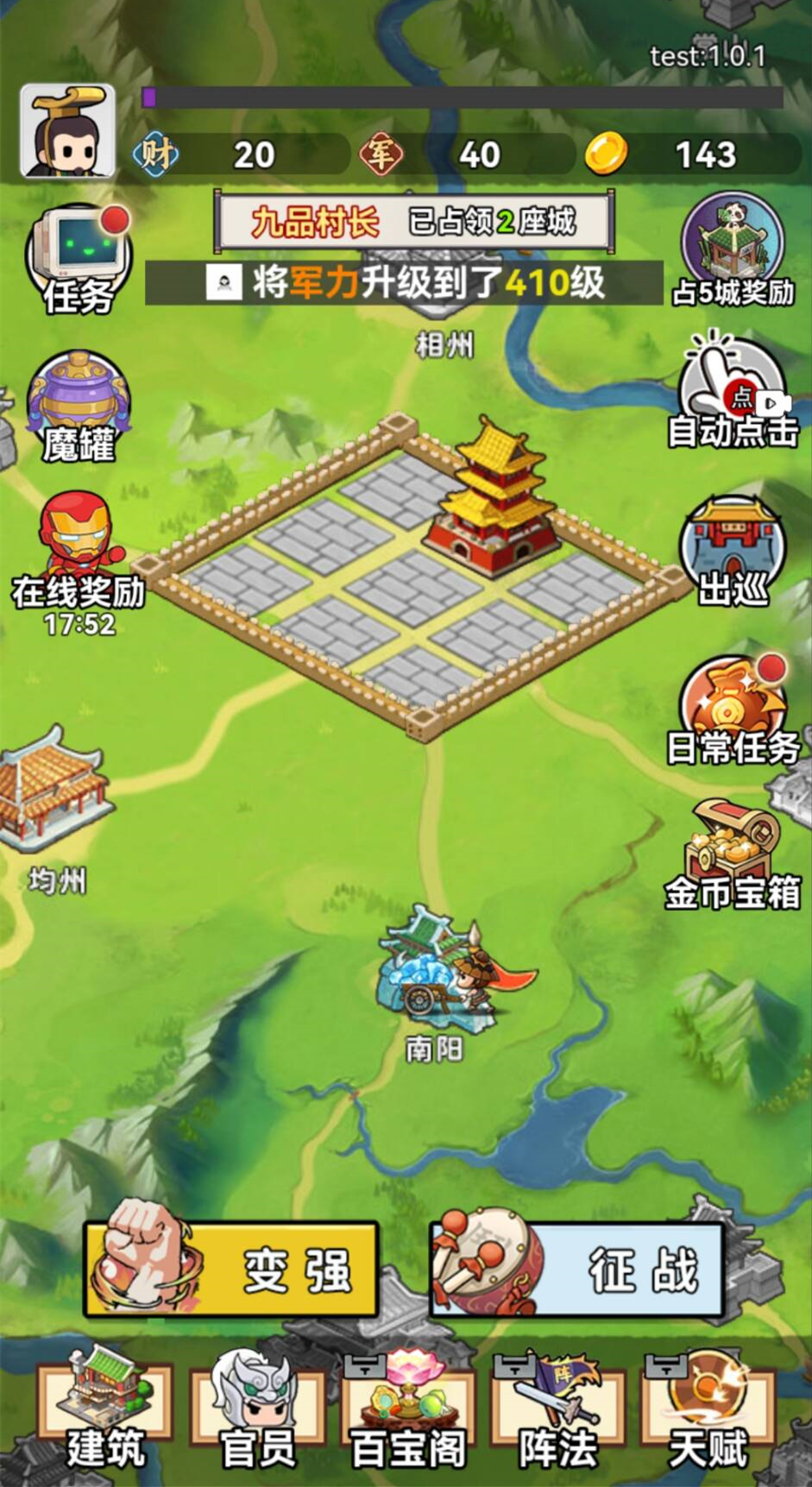
Task: Open the player avatar profile
Action: (x=67, y=130)
